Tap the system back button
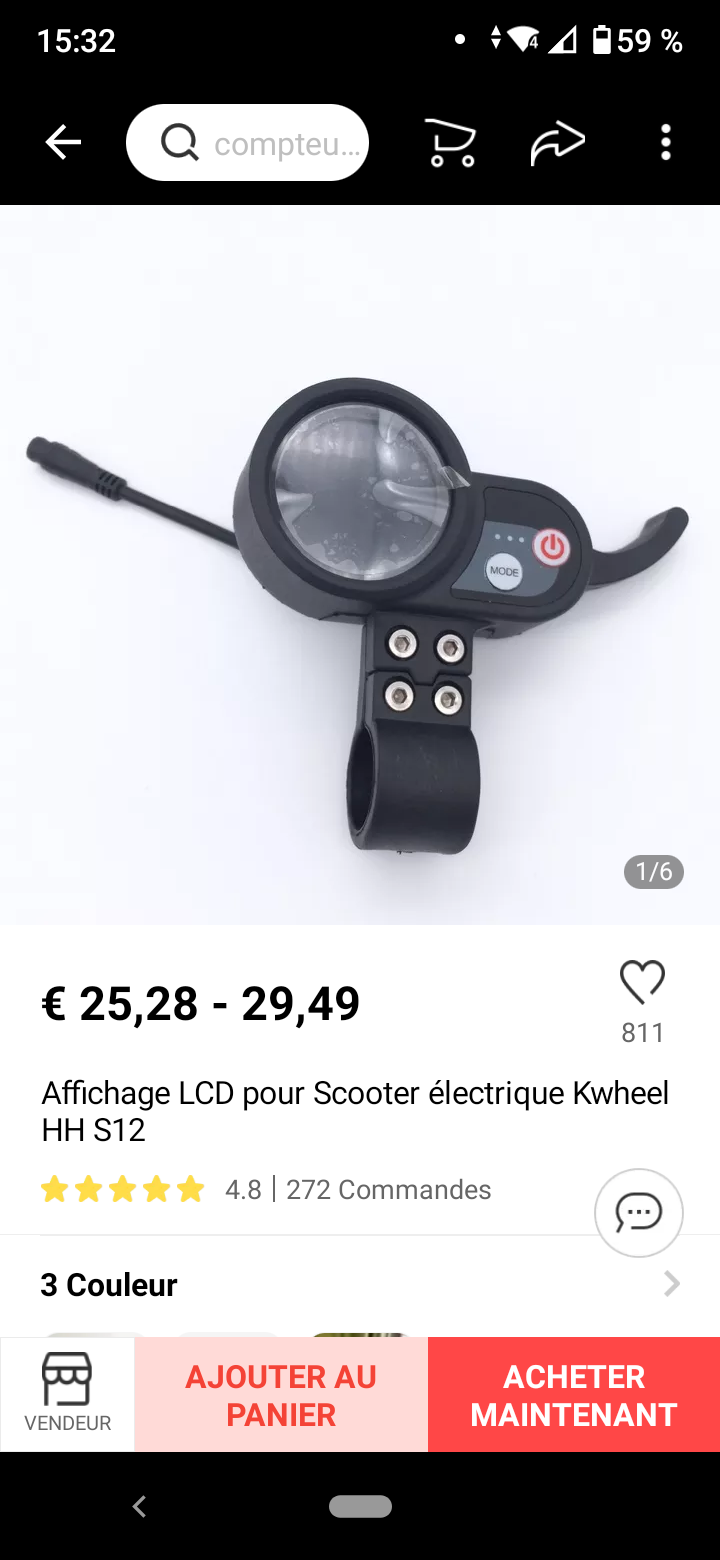 point(139,1506)
